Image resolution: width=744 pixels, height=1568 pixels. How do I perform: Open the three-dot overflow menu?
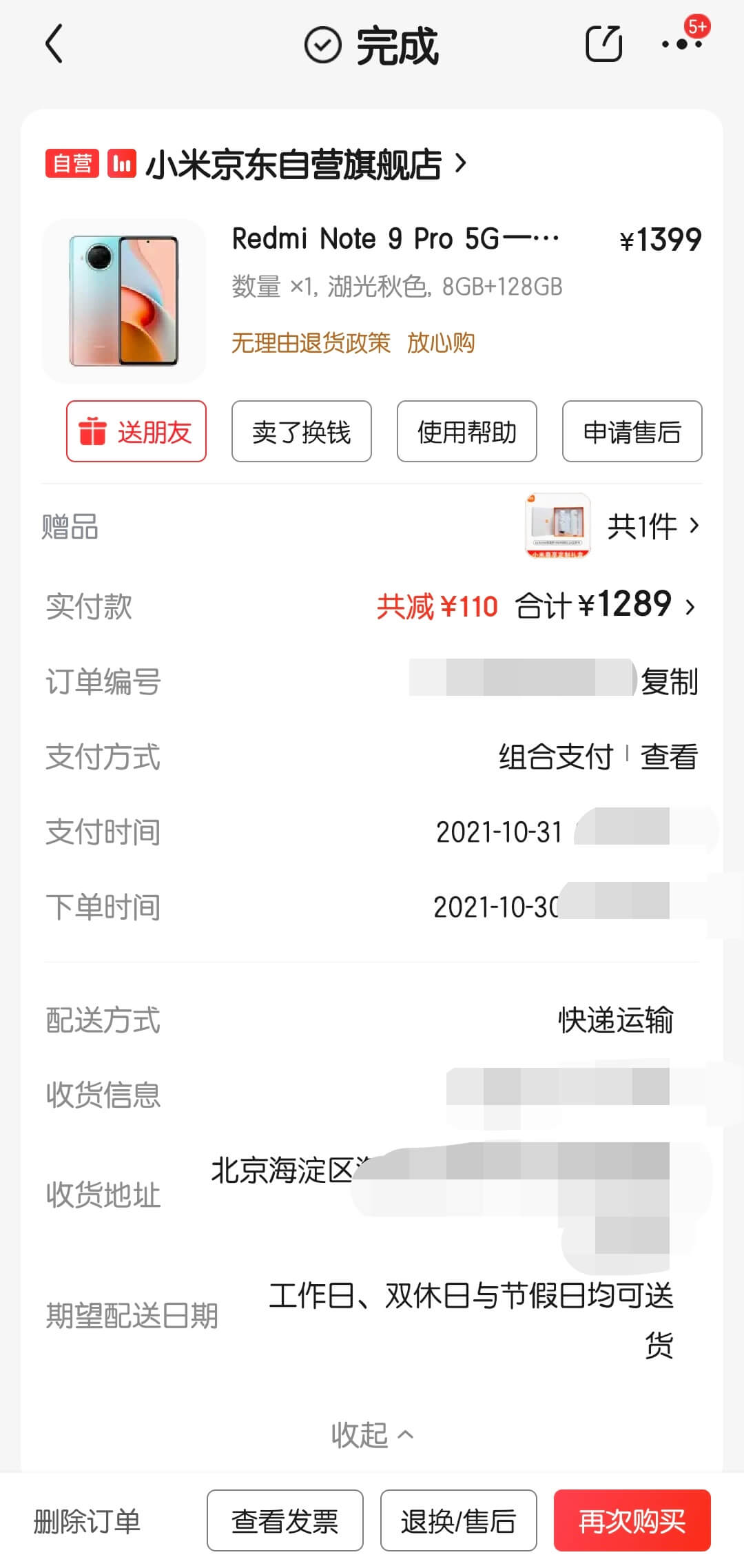(681, 44)
